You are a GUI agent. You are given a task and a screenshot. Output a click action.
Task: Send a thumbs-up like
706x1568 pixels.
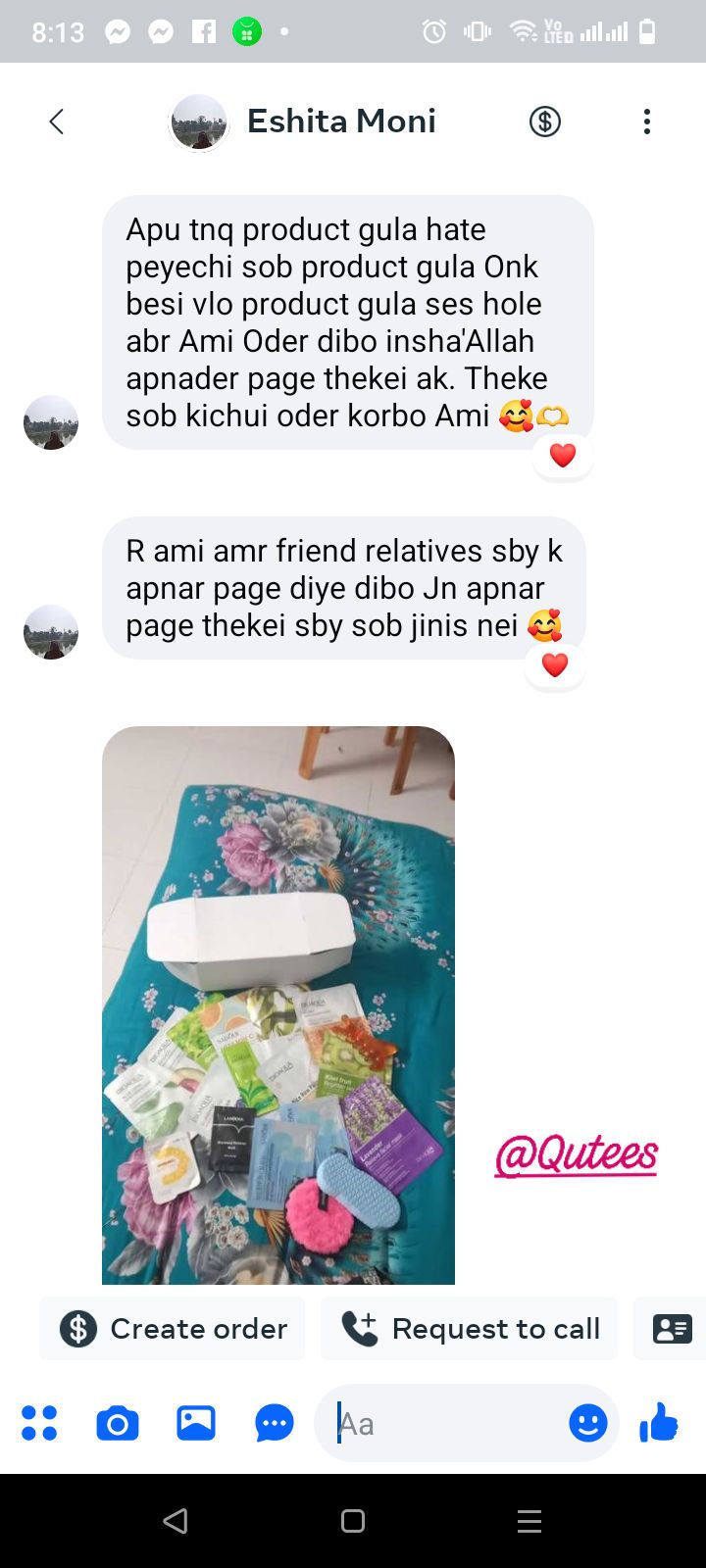(659, 1422)
